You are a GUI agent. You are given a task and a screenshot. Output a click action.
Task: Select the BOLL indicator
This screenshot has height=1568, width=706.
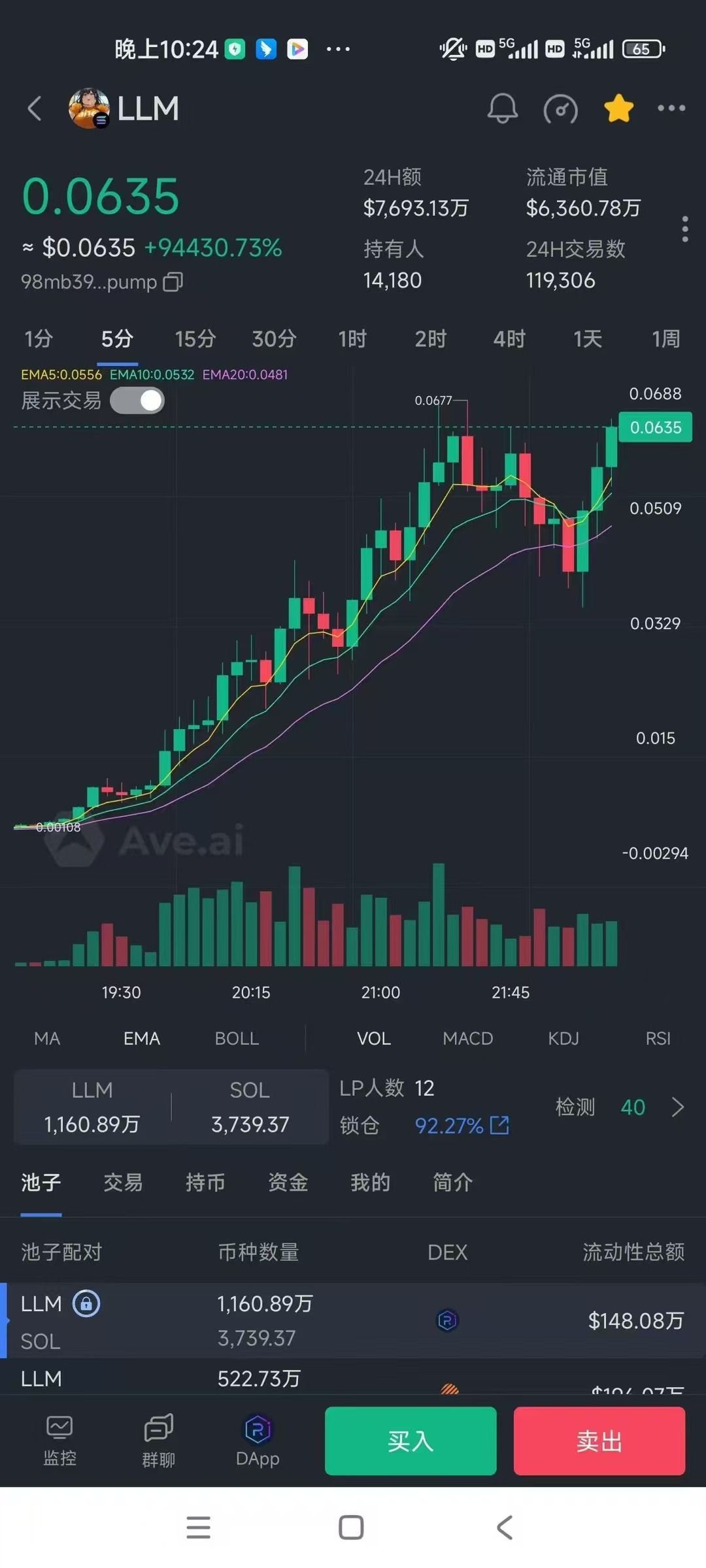pyautogui.click(x=237, y=1038)
